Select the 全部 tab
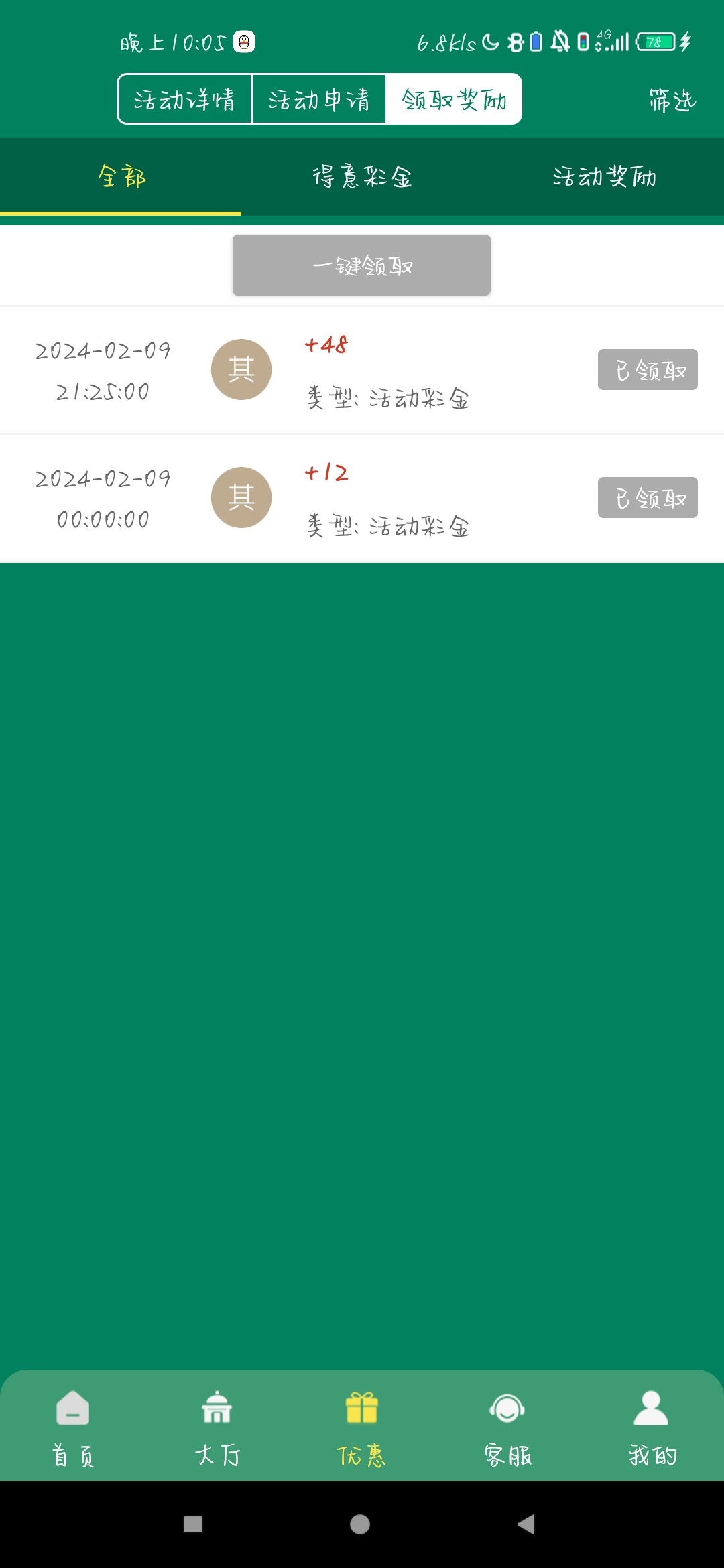This screenshot has height=1568, width=724. pos(121,177)
